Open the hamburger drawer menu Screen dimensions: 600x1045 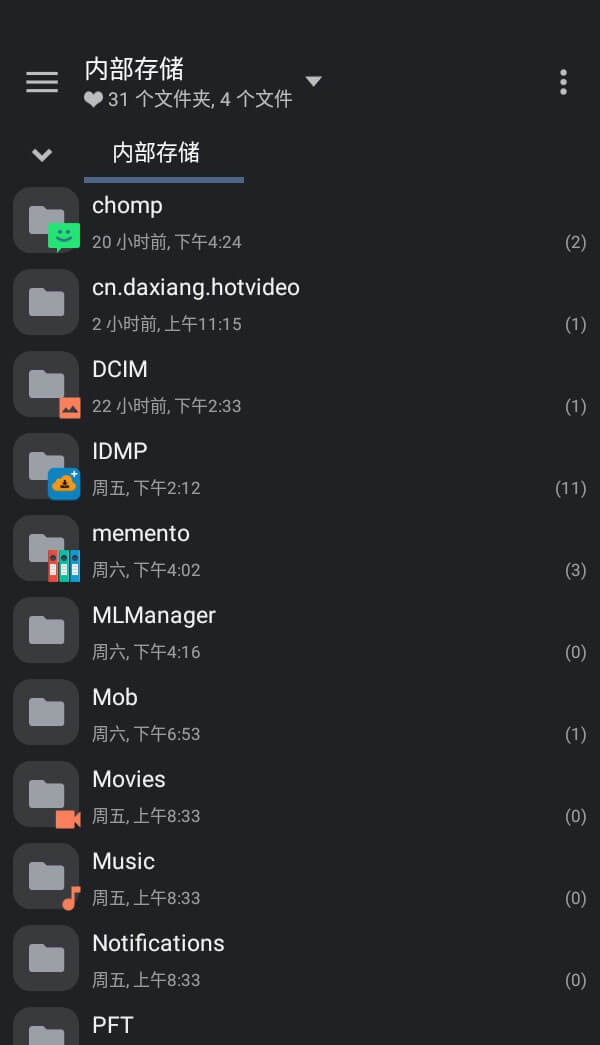(x=42, y=82)
